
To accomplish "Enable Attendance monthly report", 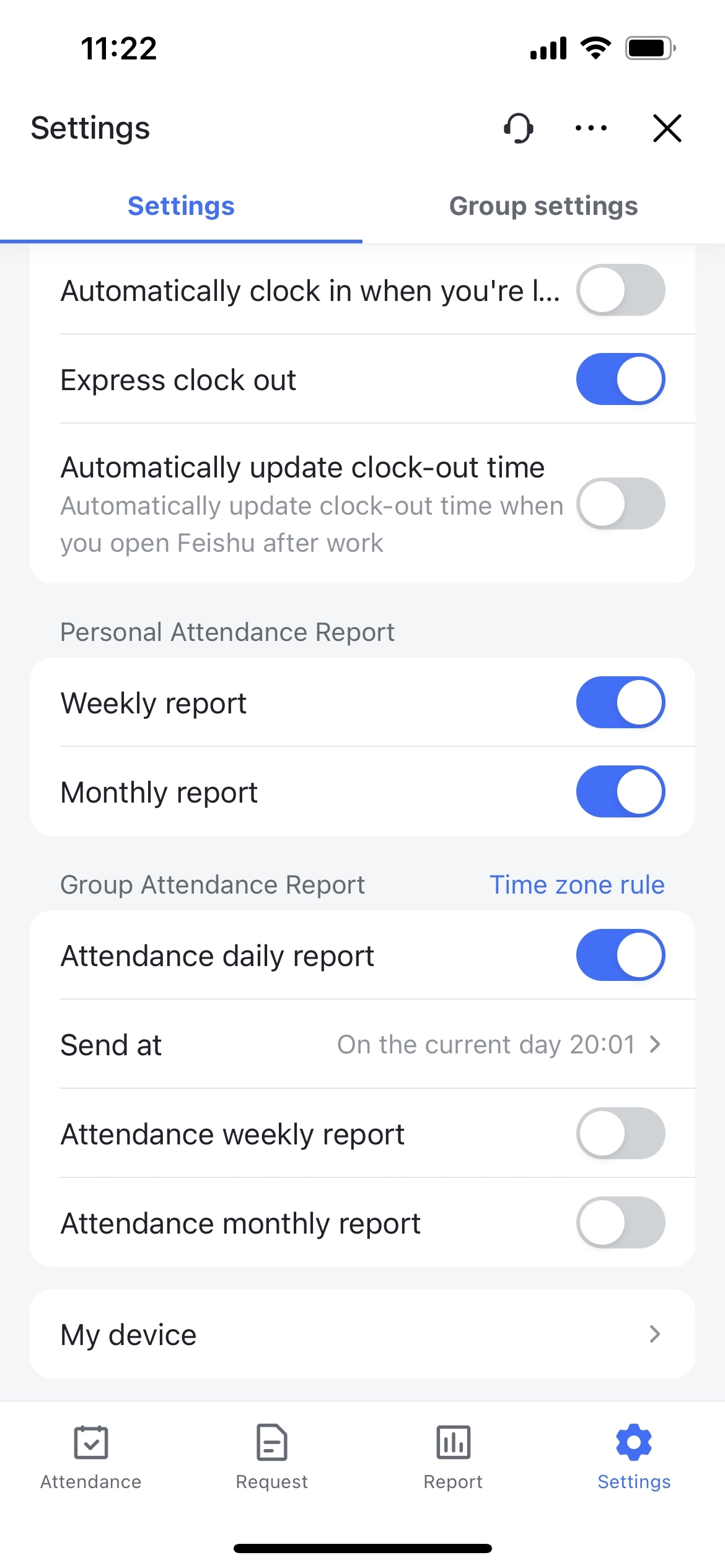I will coord(620,1222).
